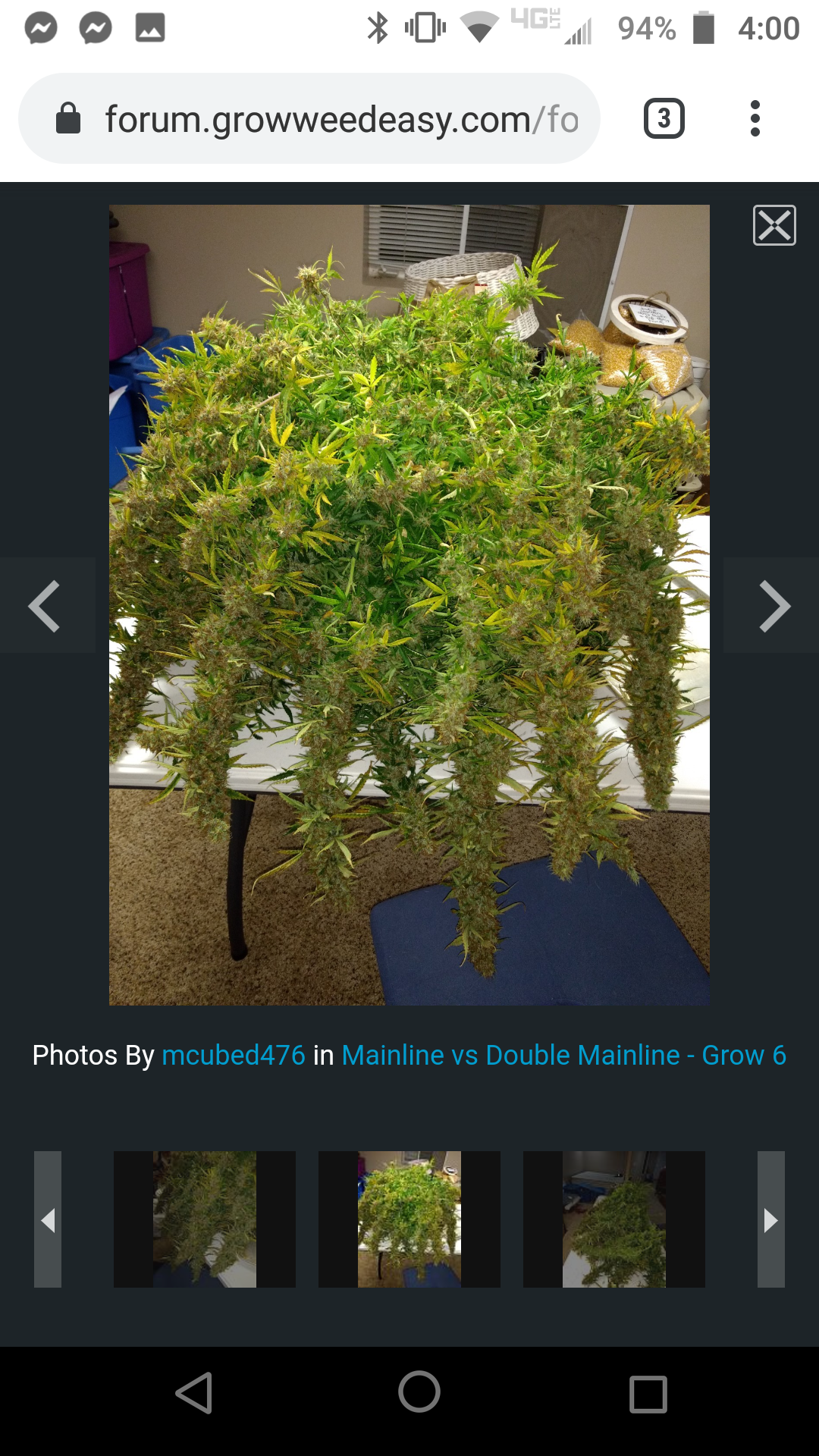Image resolution: width=819 pixels, height=1456 pixels.
Task: Advance to the next photo
Action: pyautogui.click(x=773, y=606)
